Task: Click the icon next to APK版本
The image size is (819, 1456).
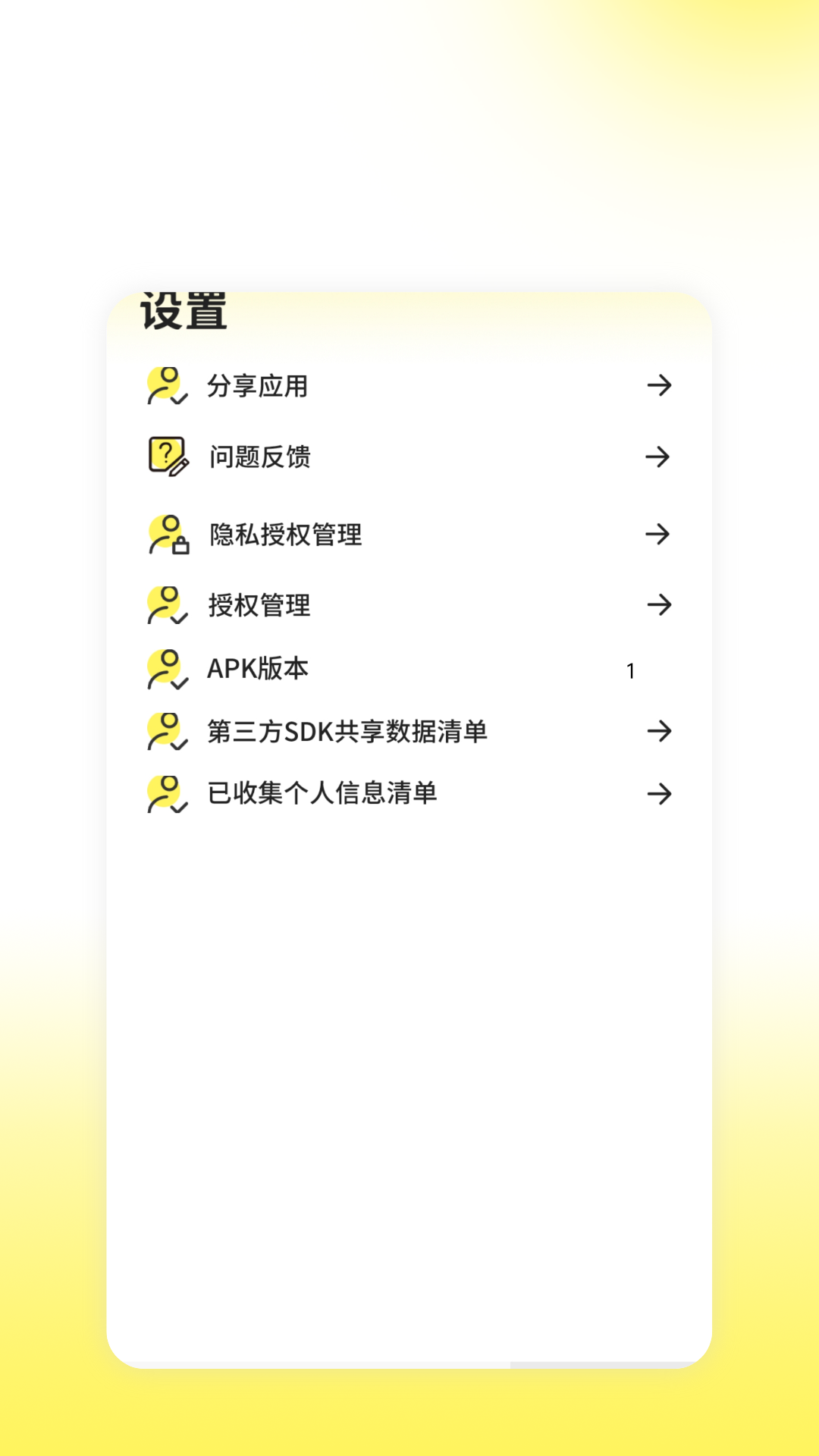Action: (165, 667)
